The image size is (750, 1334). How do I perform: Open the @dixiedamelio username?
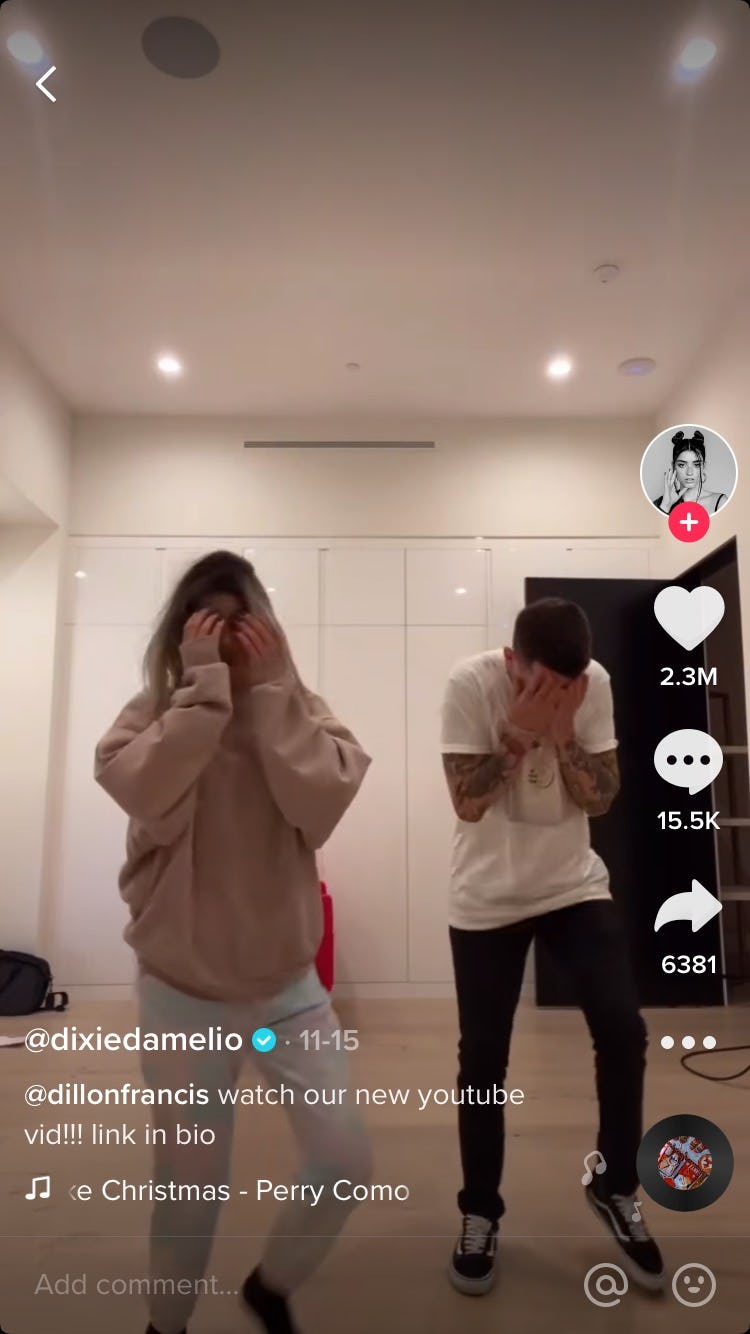[134, 1040]
